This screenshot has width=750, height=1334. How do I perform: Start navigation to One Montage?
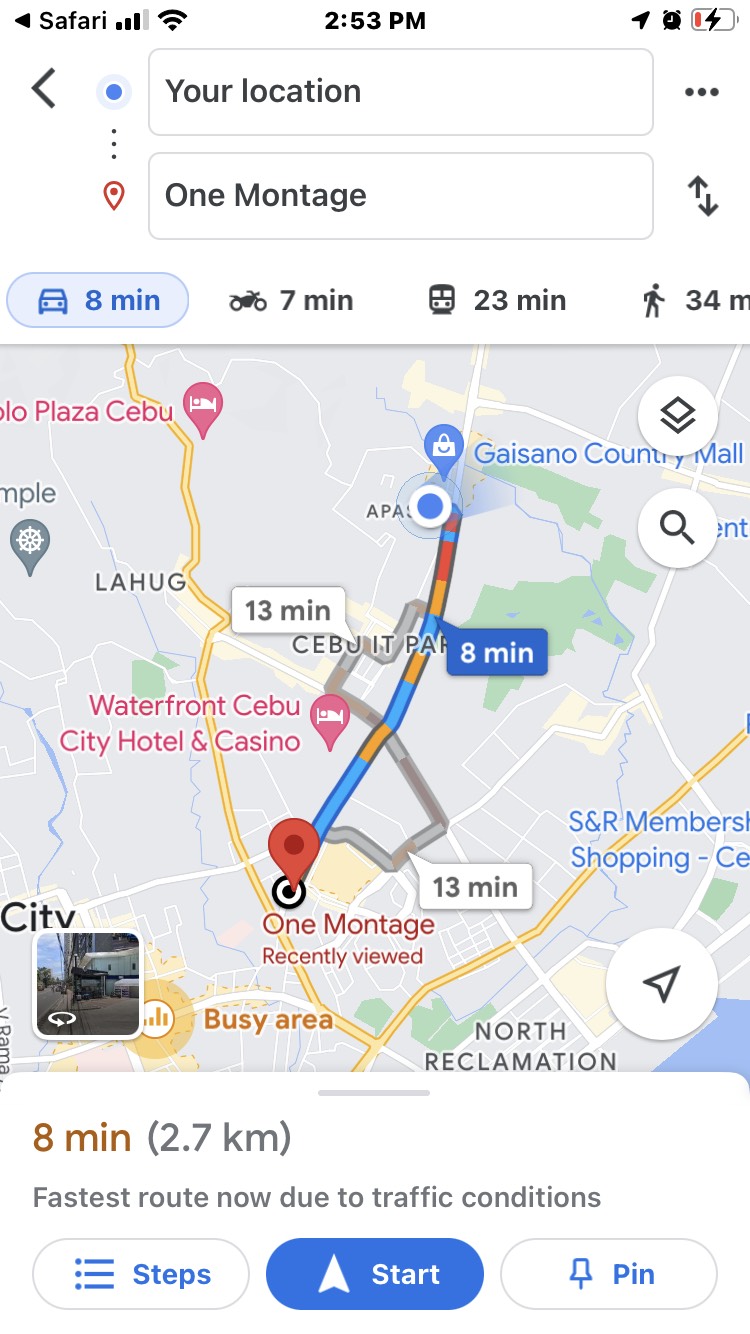click(x=375, y=1274)
